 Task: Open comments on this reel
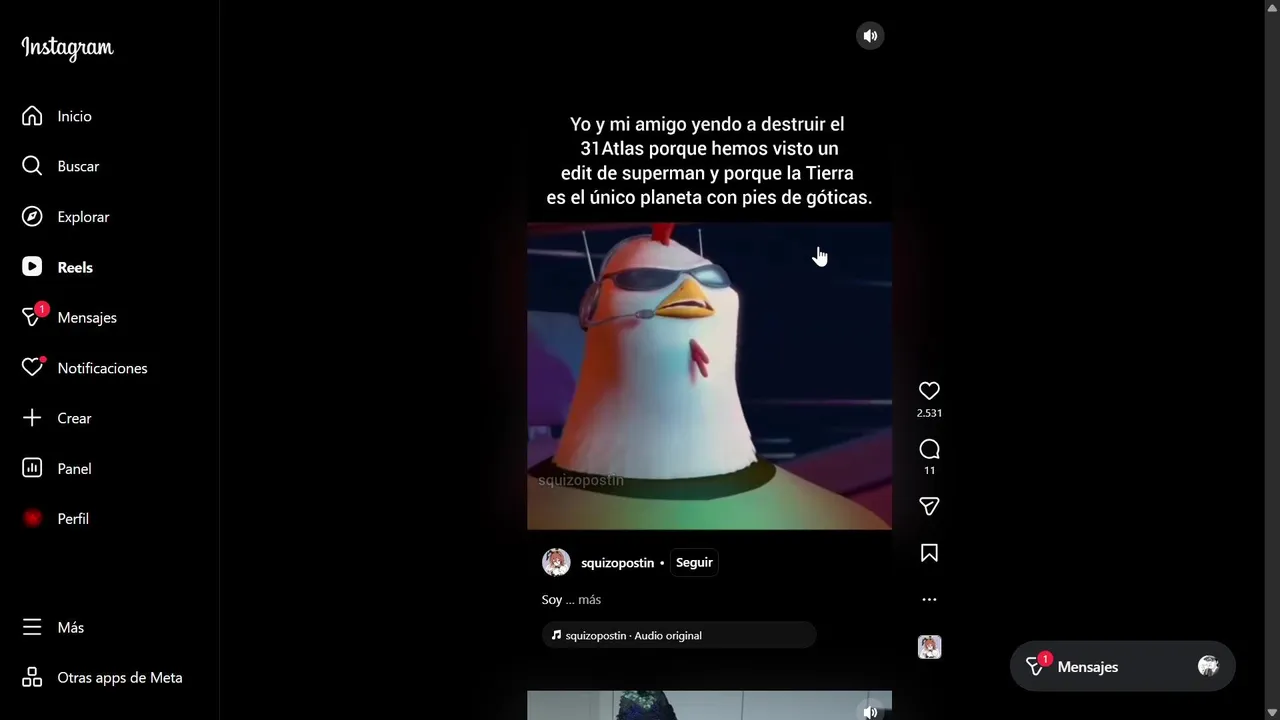(x=929, y=449)
